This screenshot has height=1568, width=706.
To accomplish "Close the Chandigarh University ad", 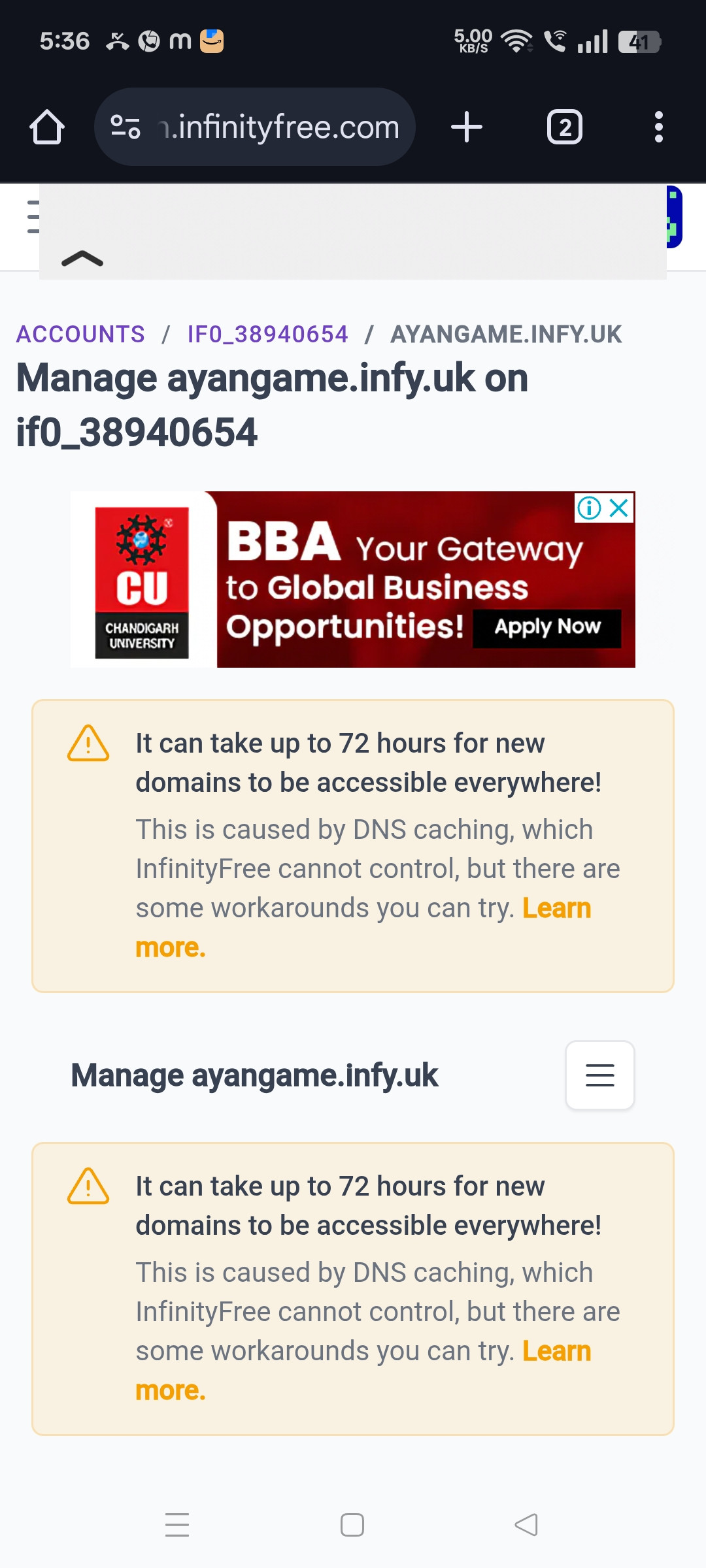I will pos(619,508).
